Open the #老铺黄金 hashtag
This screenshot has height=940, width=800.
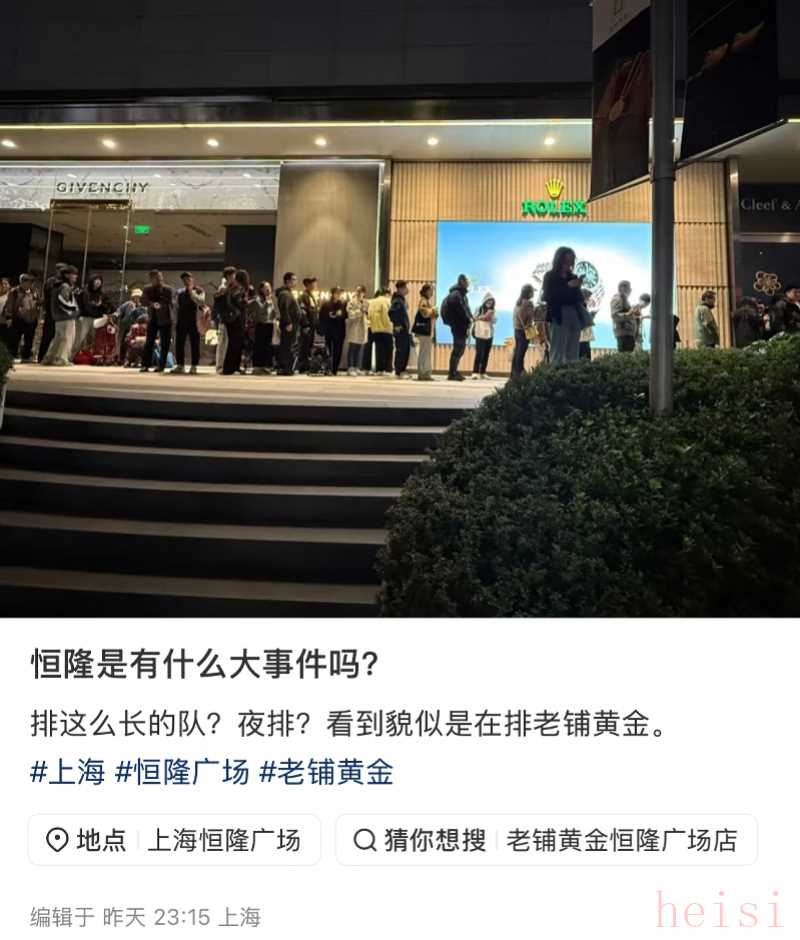326,772
